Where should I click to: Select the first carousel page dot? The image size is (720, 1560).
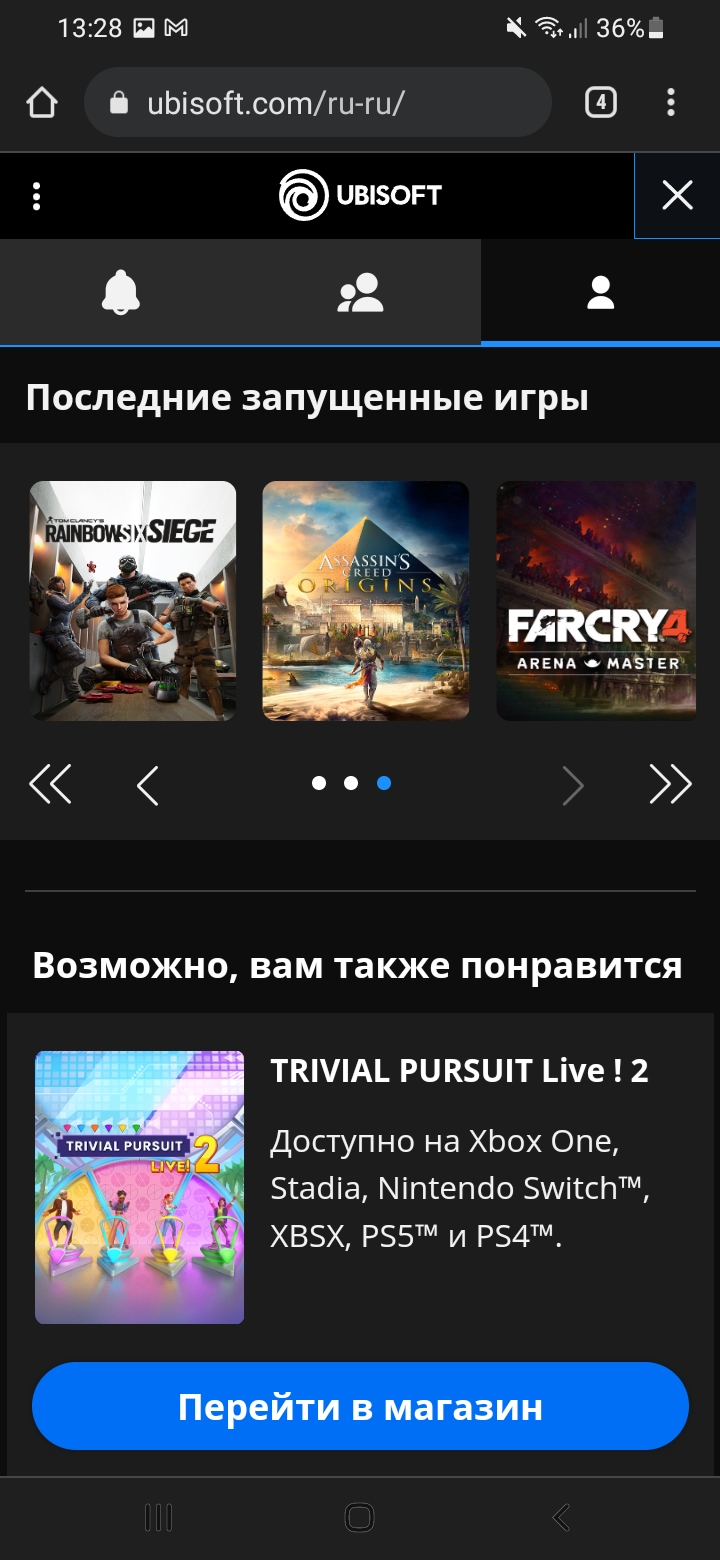click(319, 783)
